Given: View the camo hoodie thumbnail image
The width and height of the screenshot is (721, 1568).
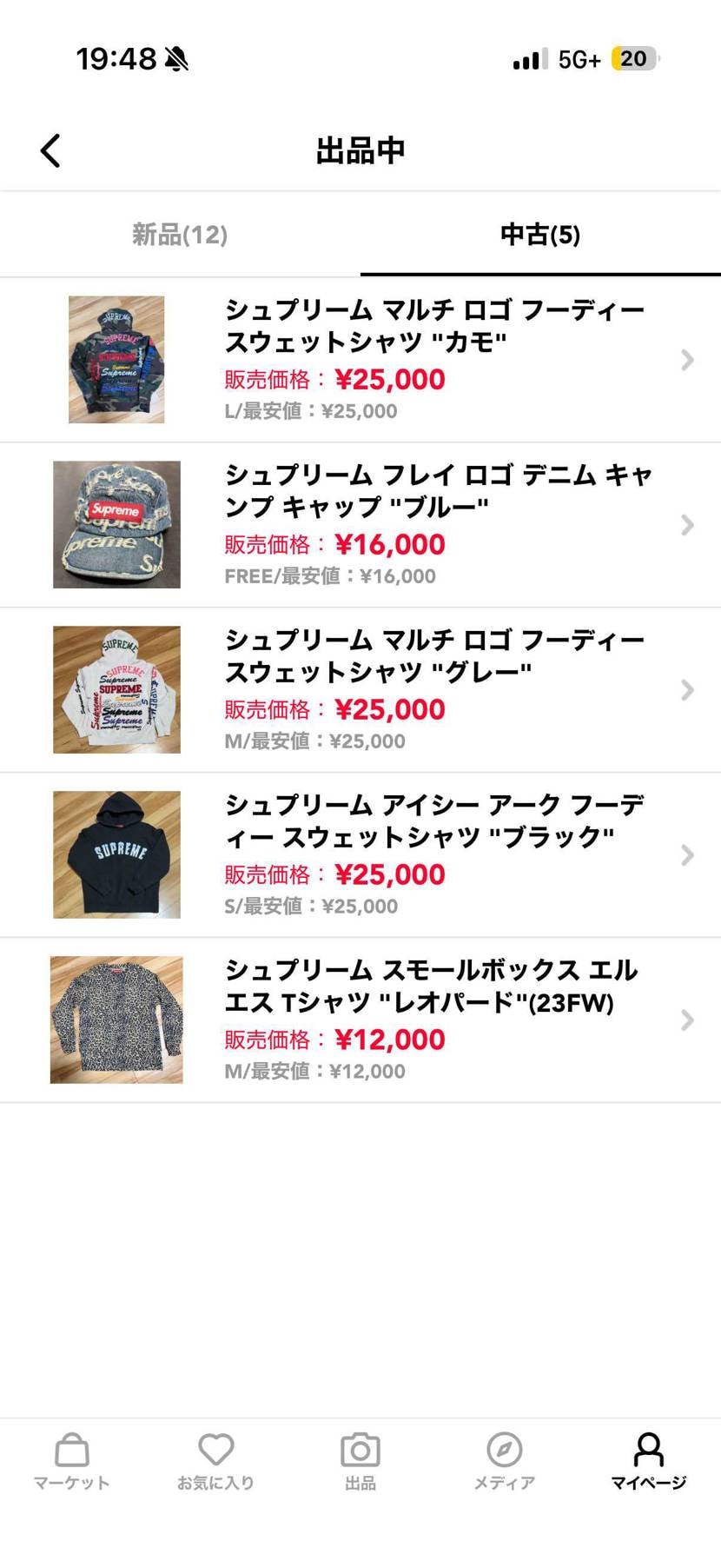Looking at the screenshot, I should (x=116, y=359).
